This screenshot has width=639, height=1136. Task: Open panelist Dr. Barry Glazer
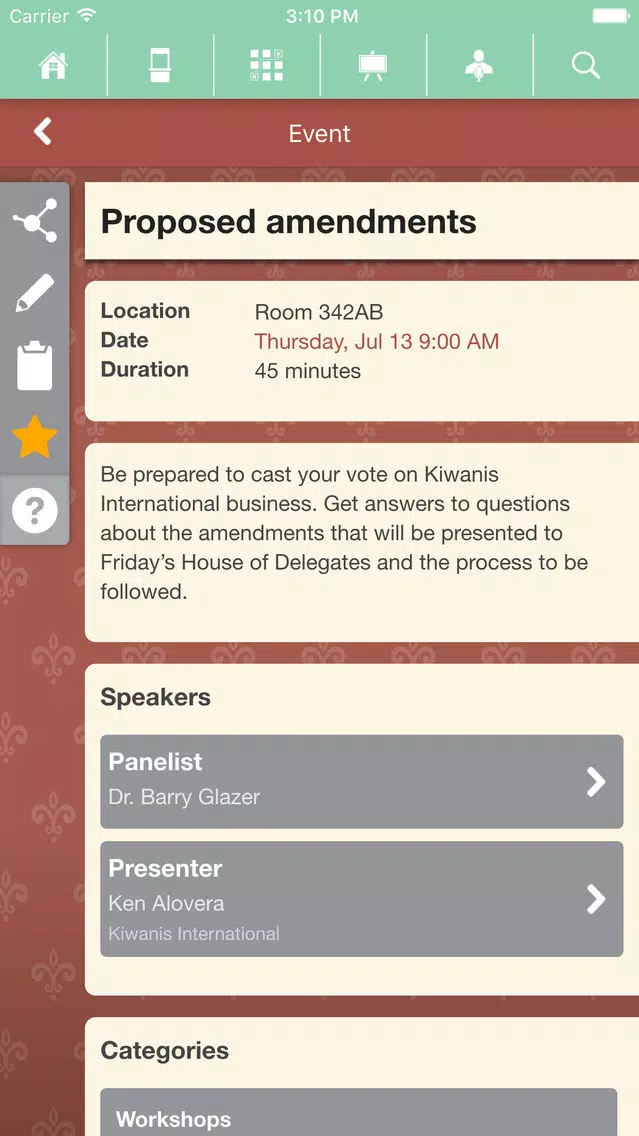[362, 781]
